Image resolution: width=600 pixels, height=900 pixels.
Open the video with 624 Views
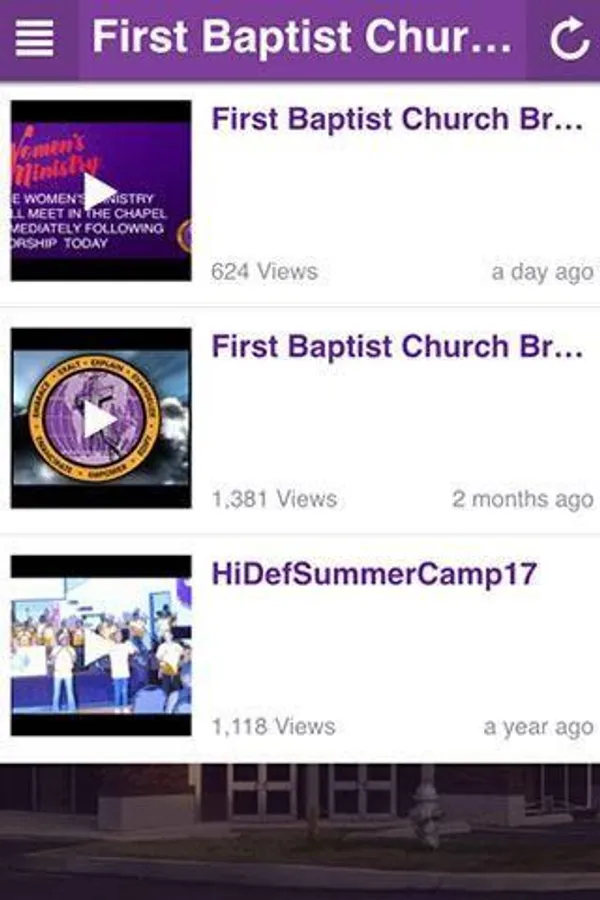tap(397, 120)
